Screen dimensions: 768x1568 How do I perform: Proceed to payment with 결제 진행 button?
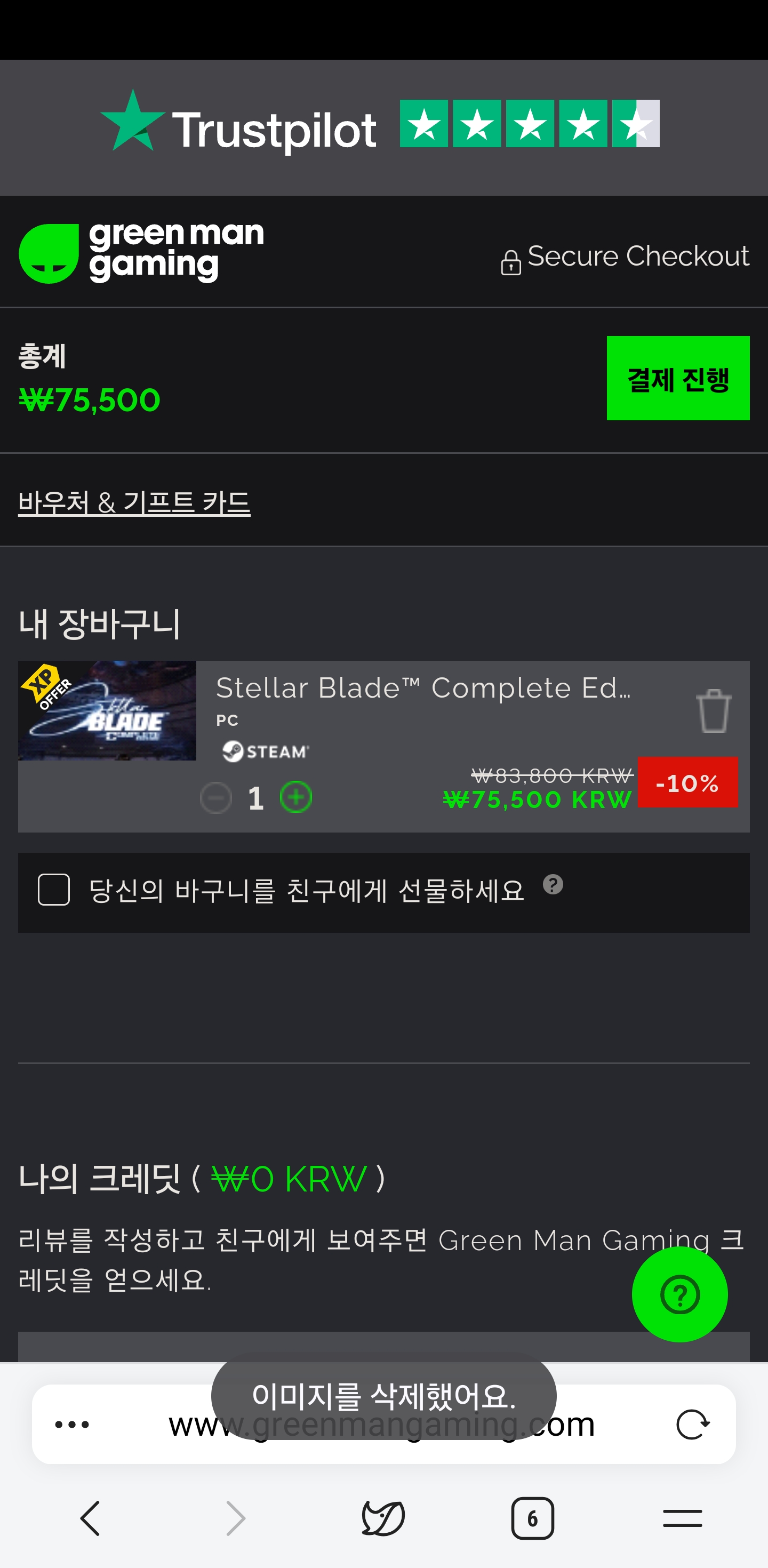pos(678,378)
